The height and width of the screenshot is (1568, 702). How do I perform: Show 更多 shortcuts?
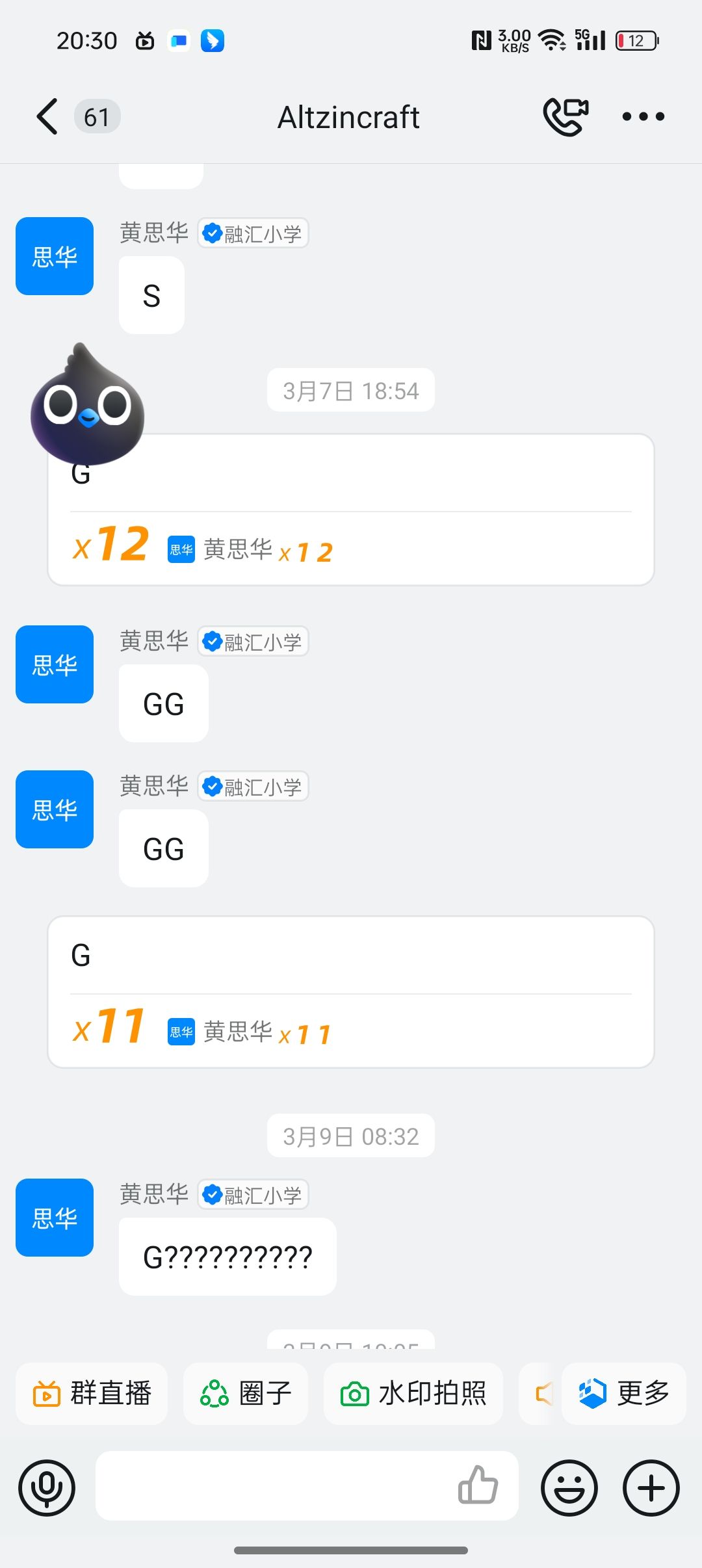pyautogui.click(x=624, y=1394)
